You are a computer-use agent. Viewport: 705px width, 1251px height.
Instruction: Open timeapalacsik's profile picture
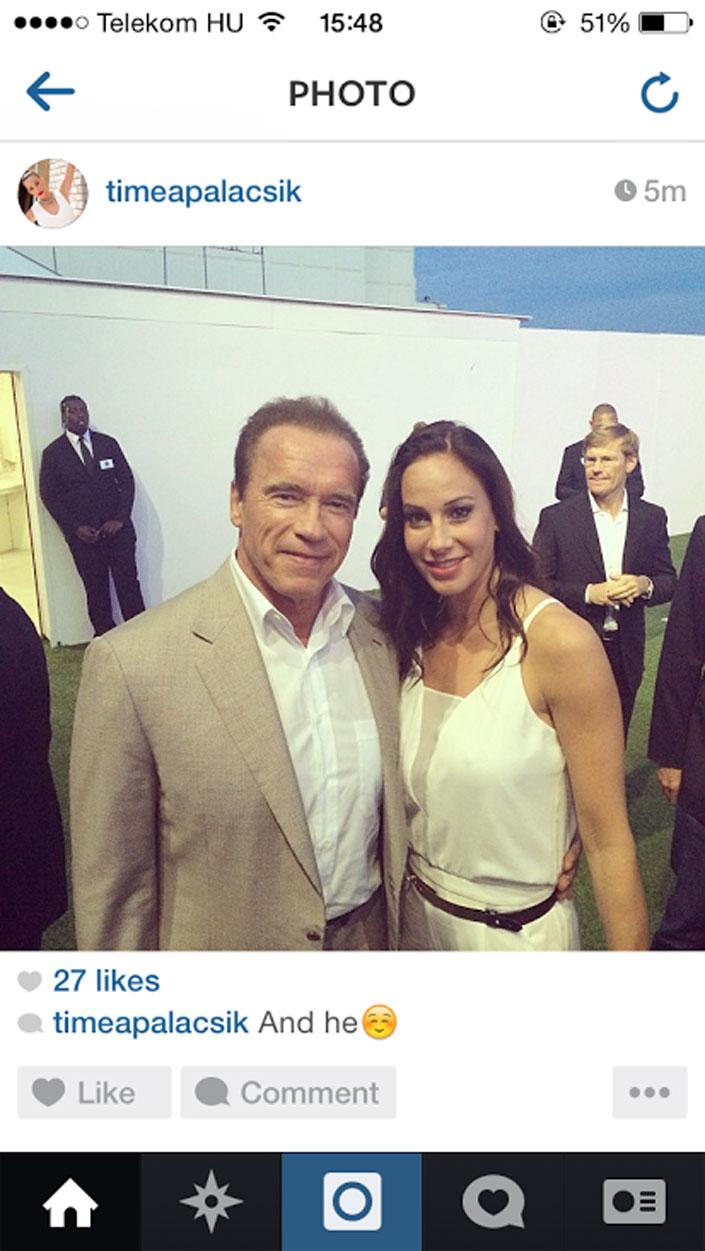(x=53, y=193)
